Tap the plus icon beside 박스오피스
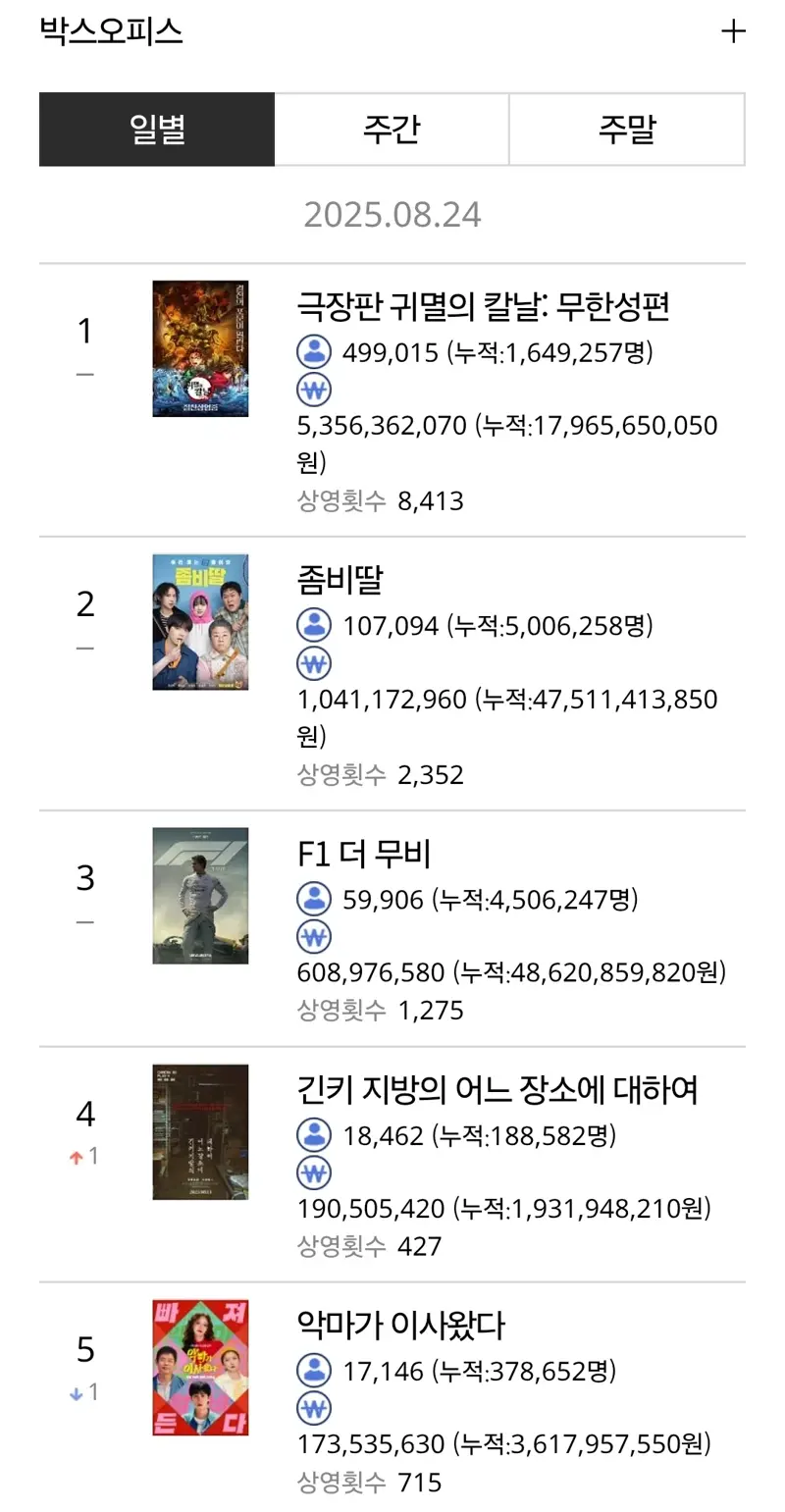The height and width of the screenshot is (1512, 785). [733, 31]
